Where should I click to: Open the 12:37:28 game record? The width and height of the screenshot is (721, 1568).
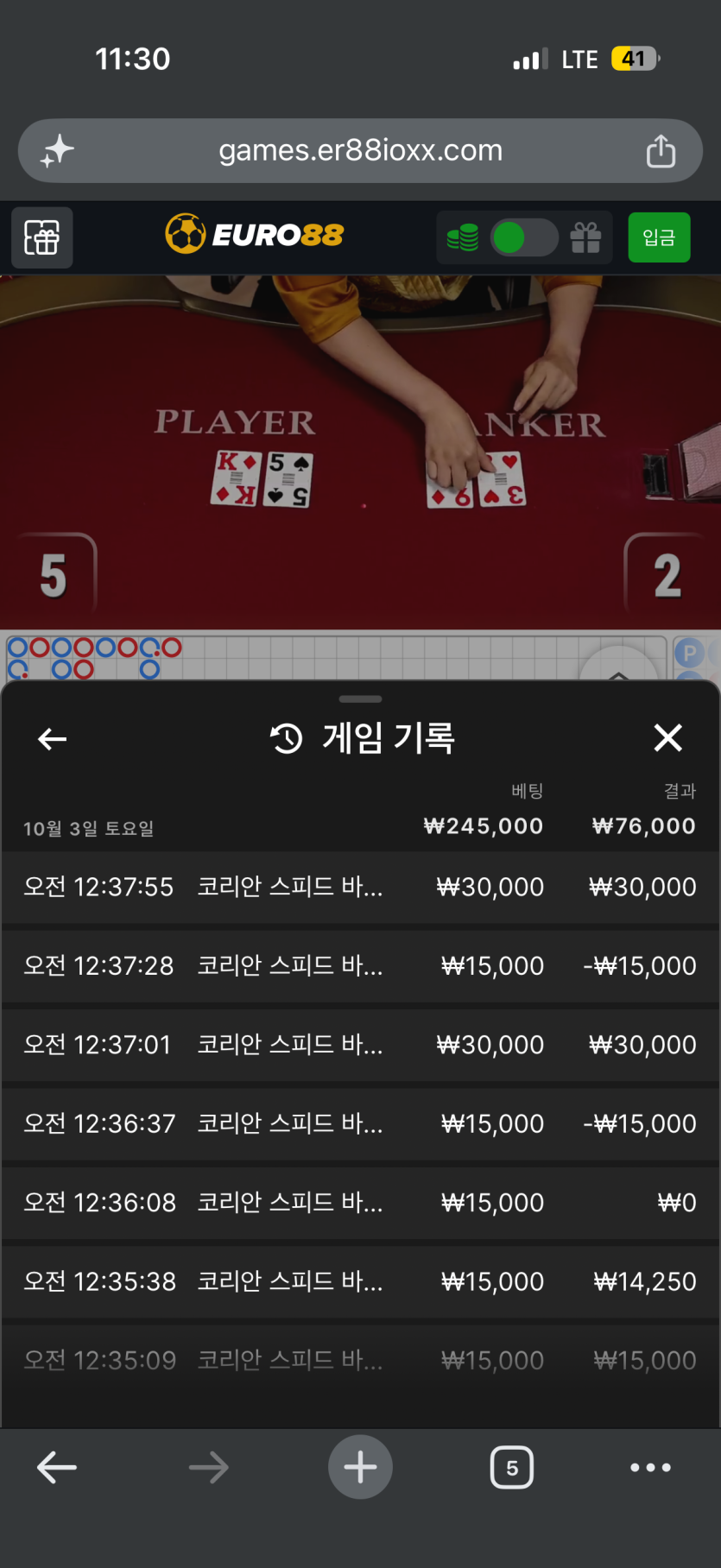[x=360, y=966]
